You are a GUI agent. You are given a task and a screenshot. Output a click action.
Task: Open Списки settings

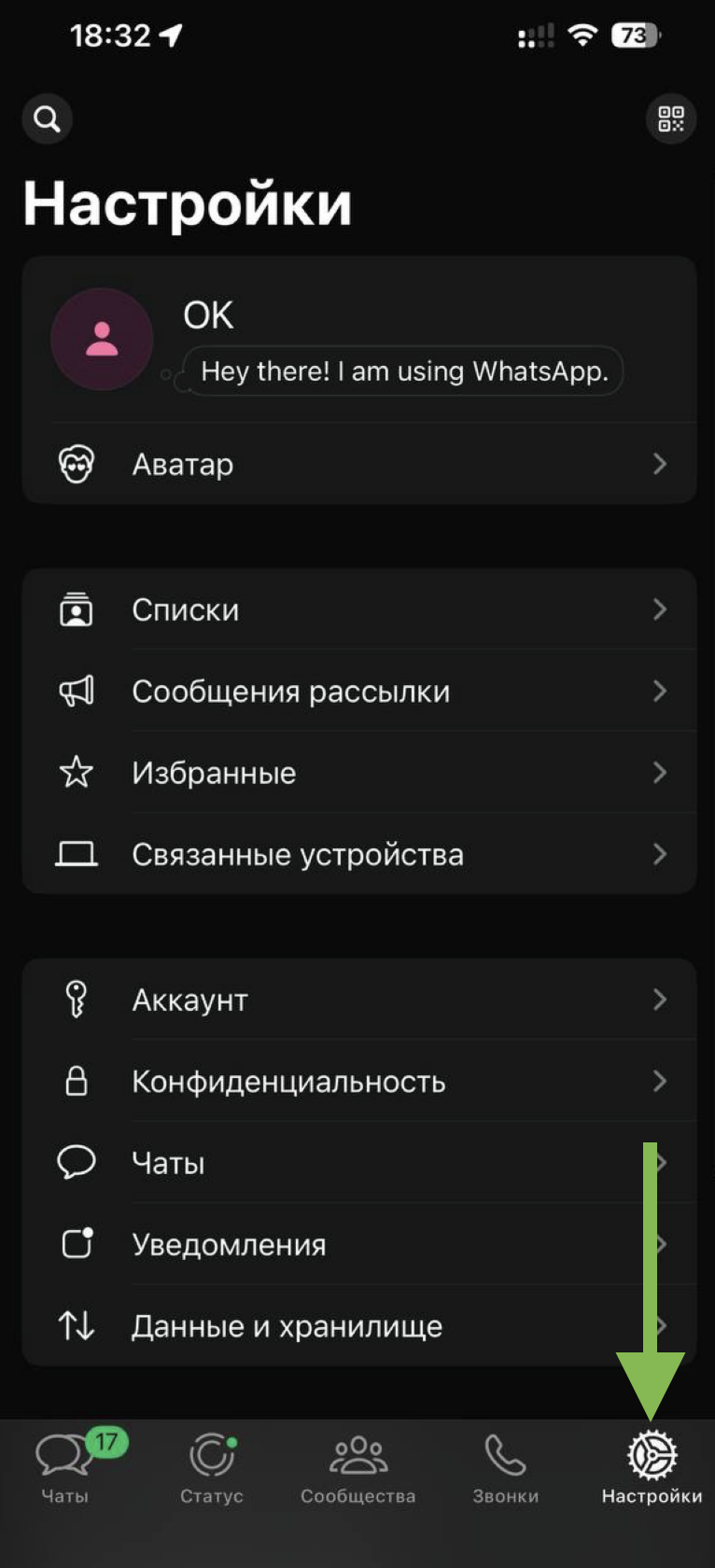tap(358, 609)
